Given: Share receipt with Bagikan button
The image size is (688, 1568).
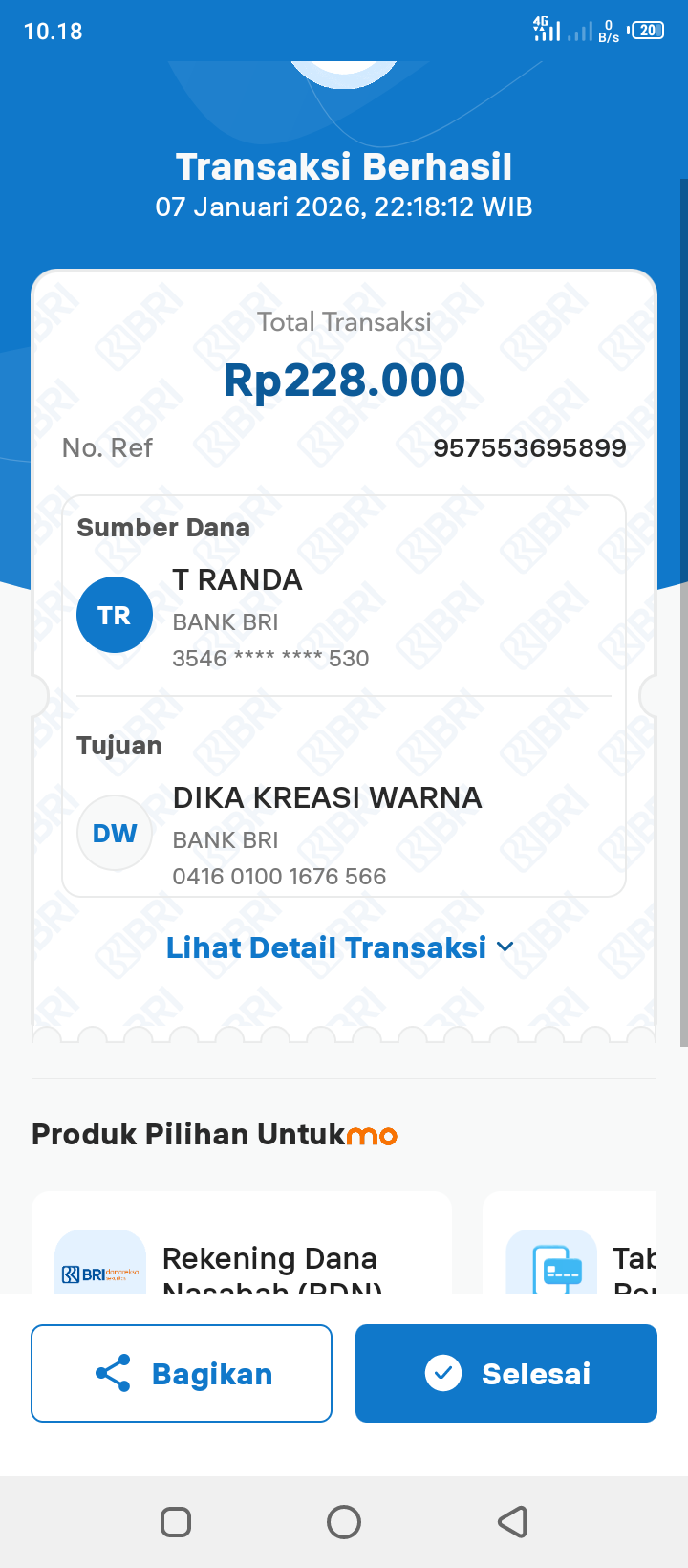Looking at the screenshot, I should click(x=182, y=1373).
